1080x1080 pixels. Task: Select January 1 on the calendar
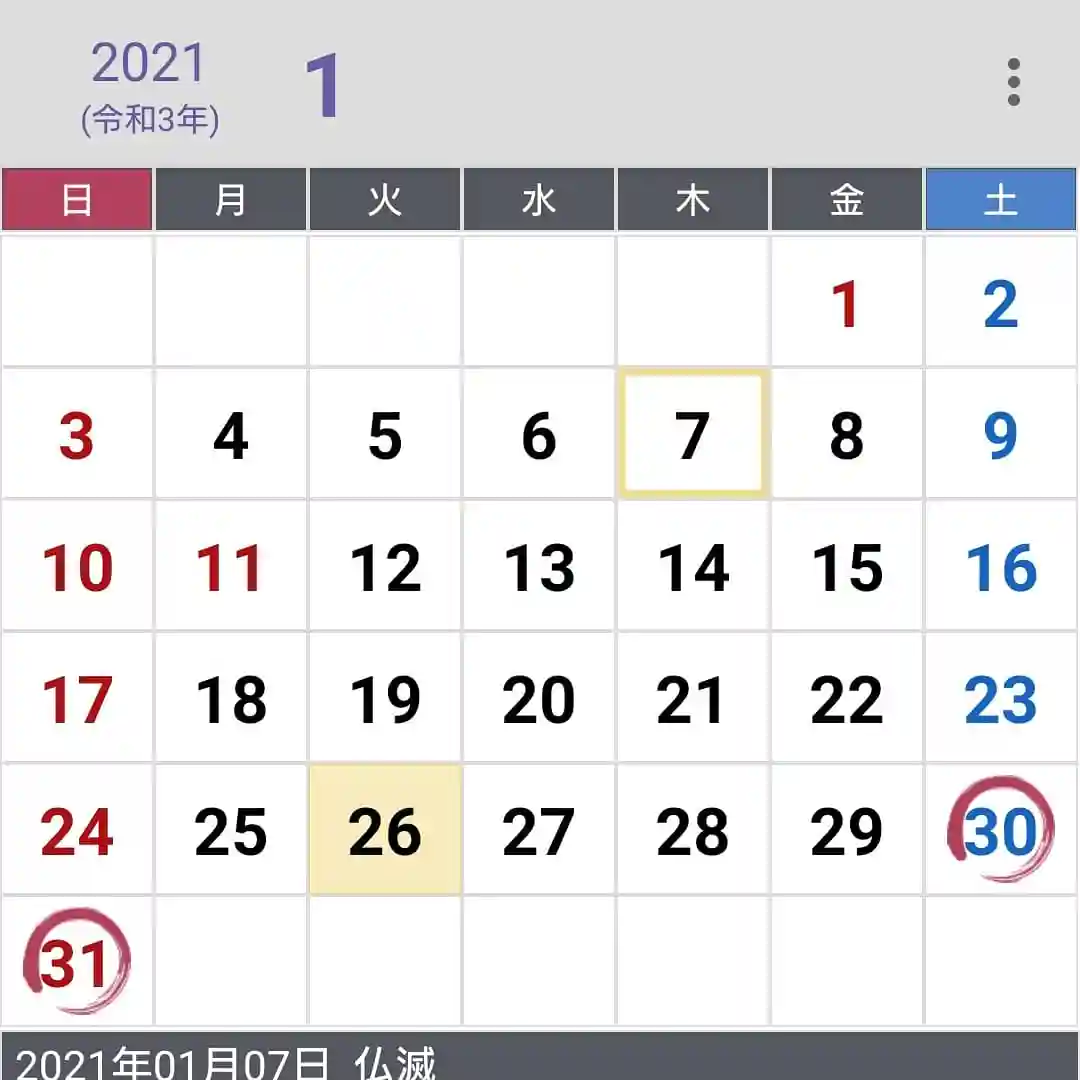pos(846,303)
